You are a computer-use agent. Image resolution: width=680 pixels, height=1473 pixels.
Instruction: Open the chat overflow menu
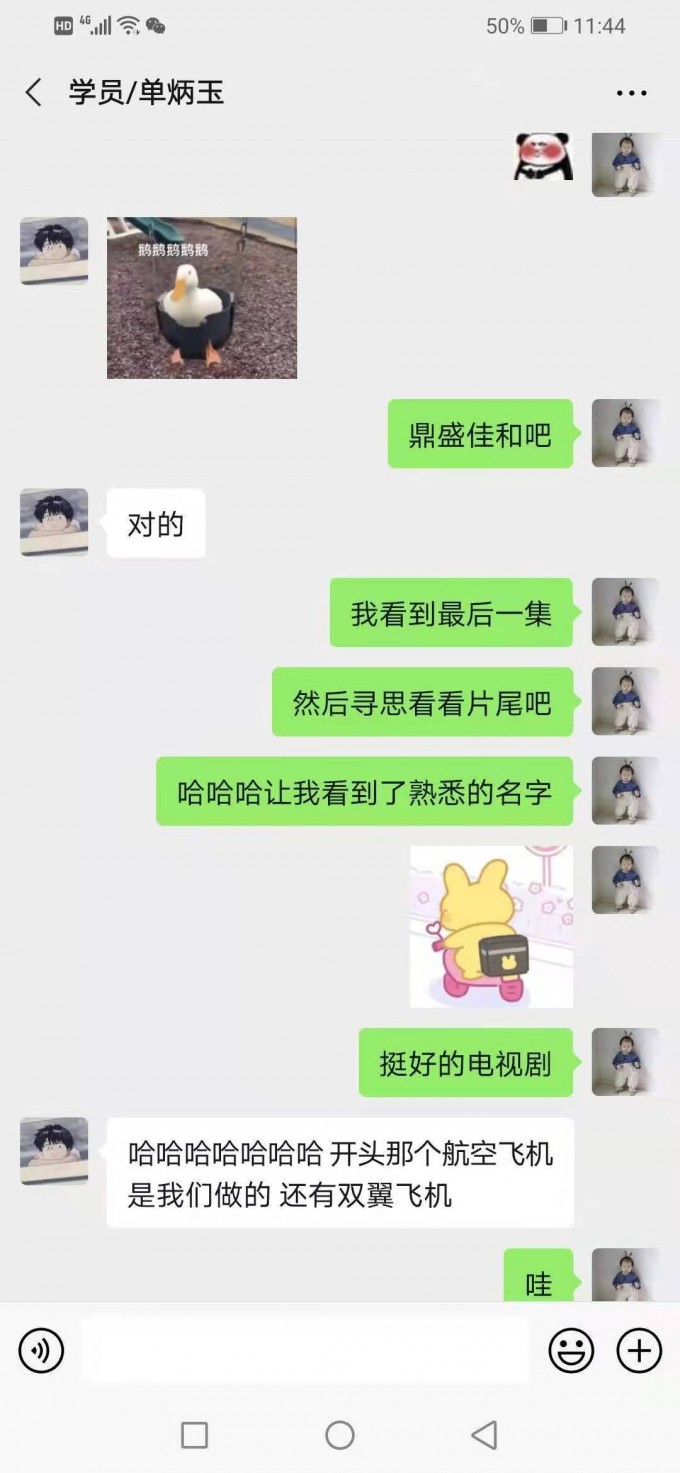coord(631,93)
